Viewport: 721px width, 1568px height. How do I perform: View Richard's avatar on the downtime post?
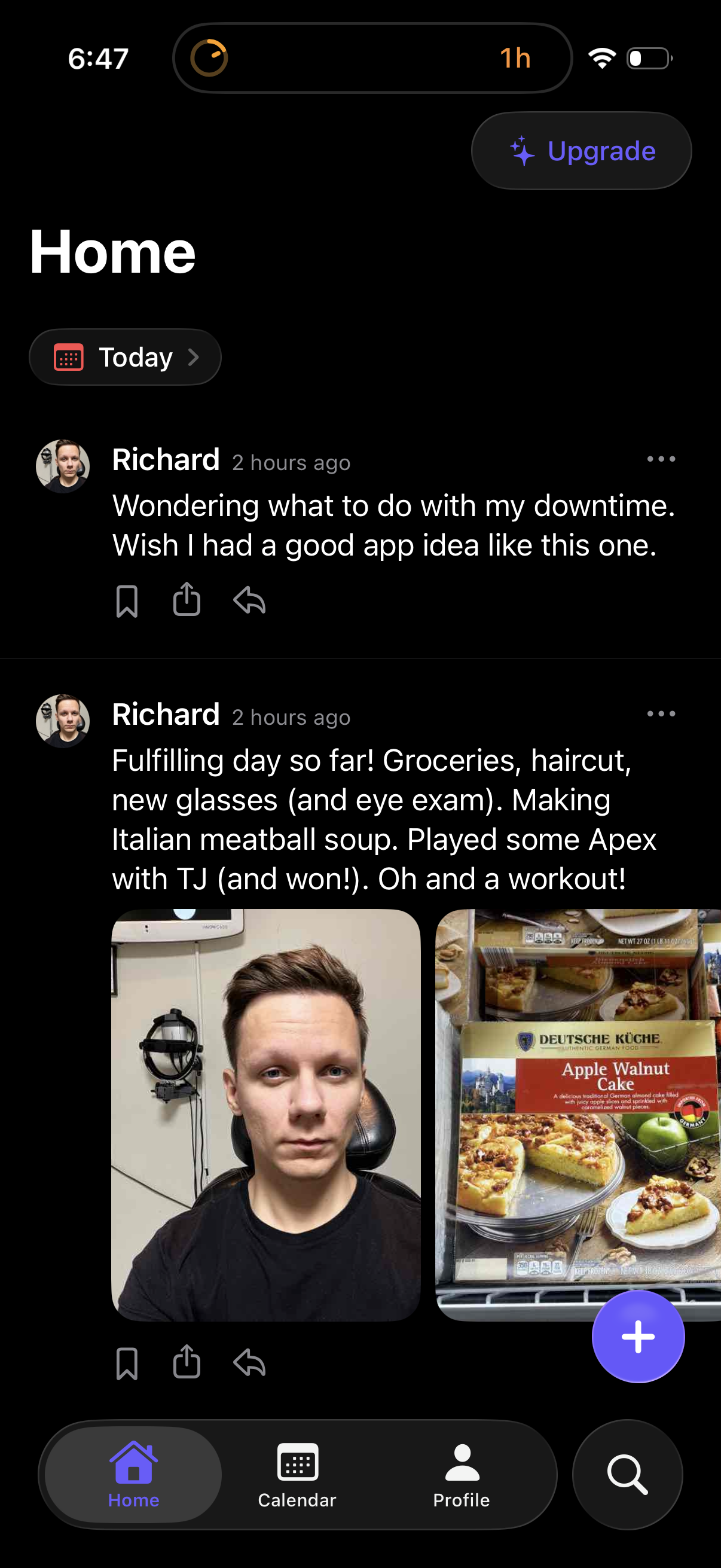[x=63, y=466]
